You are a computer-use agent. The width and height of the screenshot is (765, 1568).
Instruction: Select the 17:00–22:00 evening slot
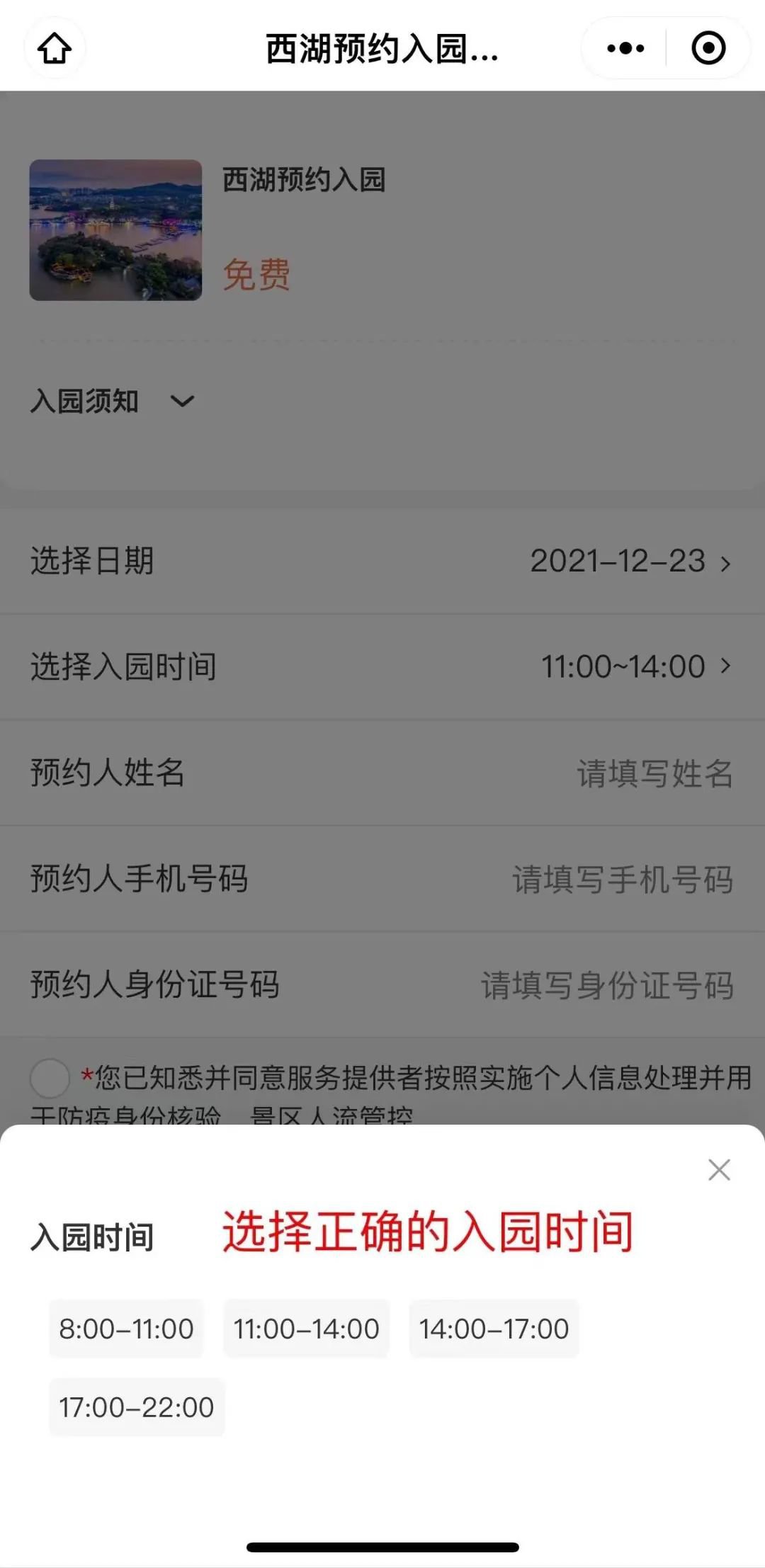pos(137,1407)
